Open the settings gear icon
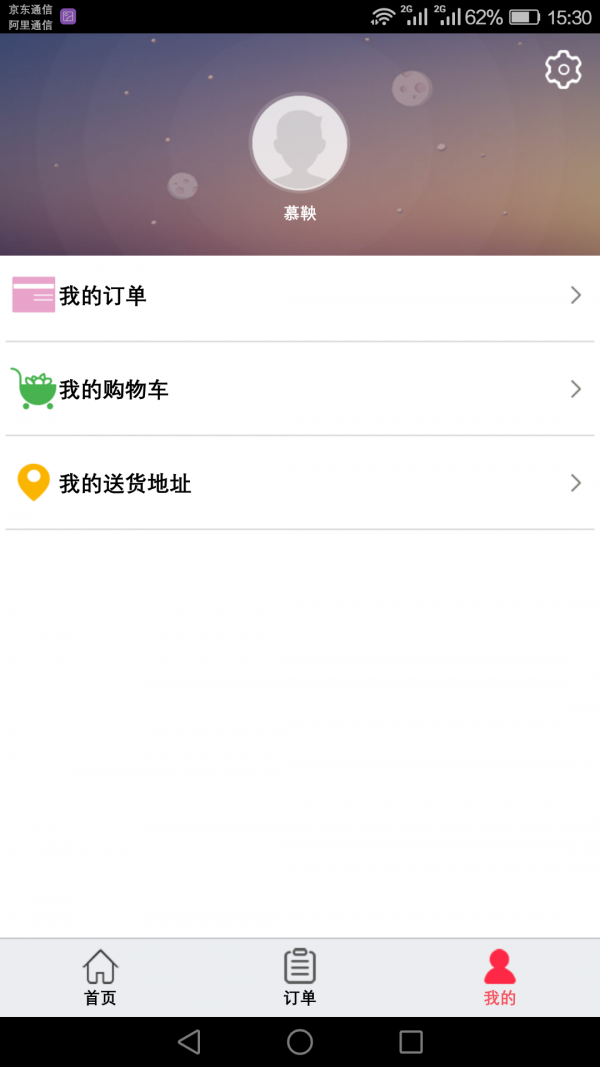The image size is (600, 1067). pos(563,70)
